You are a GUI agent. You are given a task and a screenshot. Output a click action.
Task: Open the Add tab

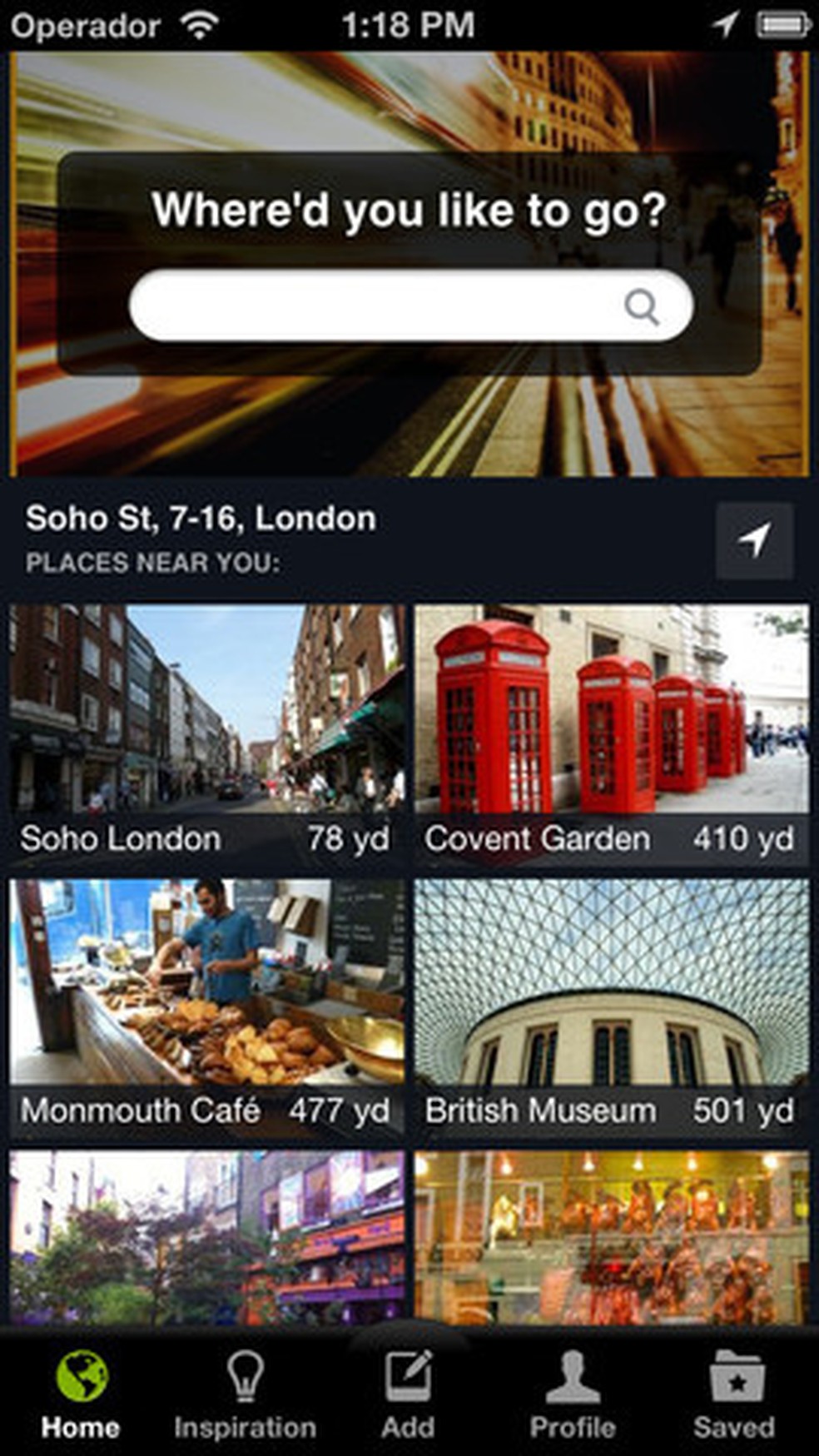pyautogui.click(x=408, y=1394)
